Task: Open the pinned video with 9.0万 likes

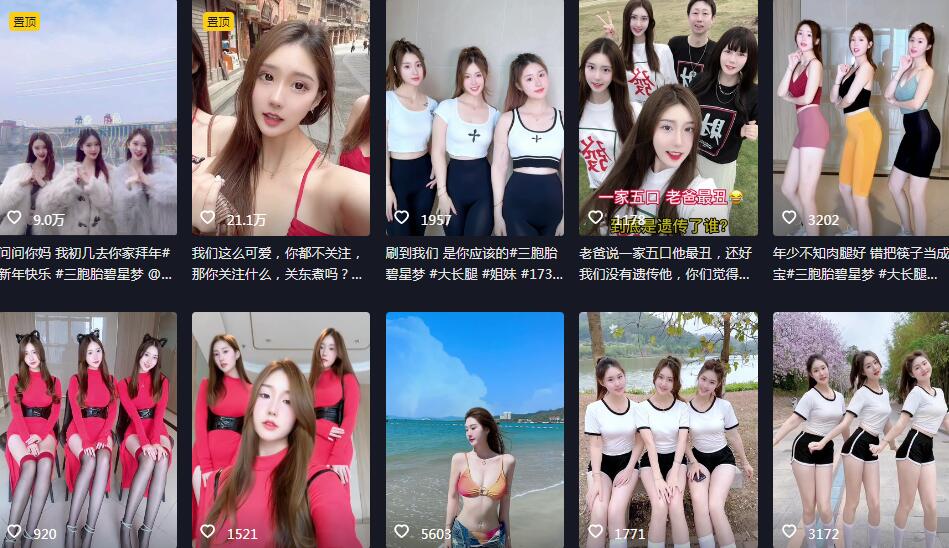Action: 88,118
